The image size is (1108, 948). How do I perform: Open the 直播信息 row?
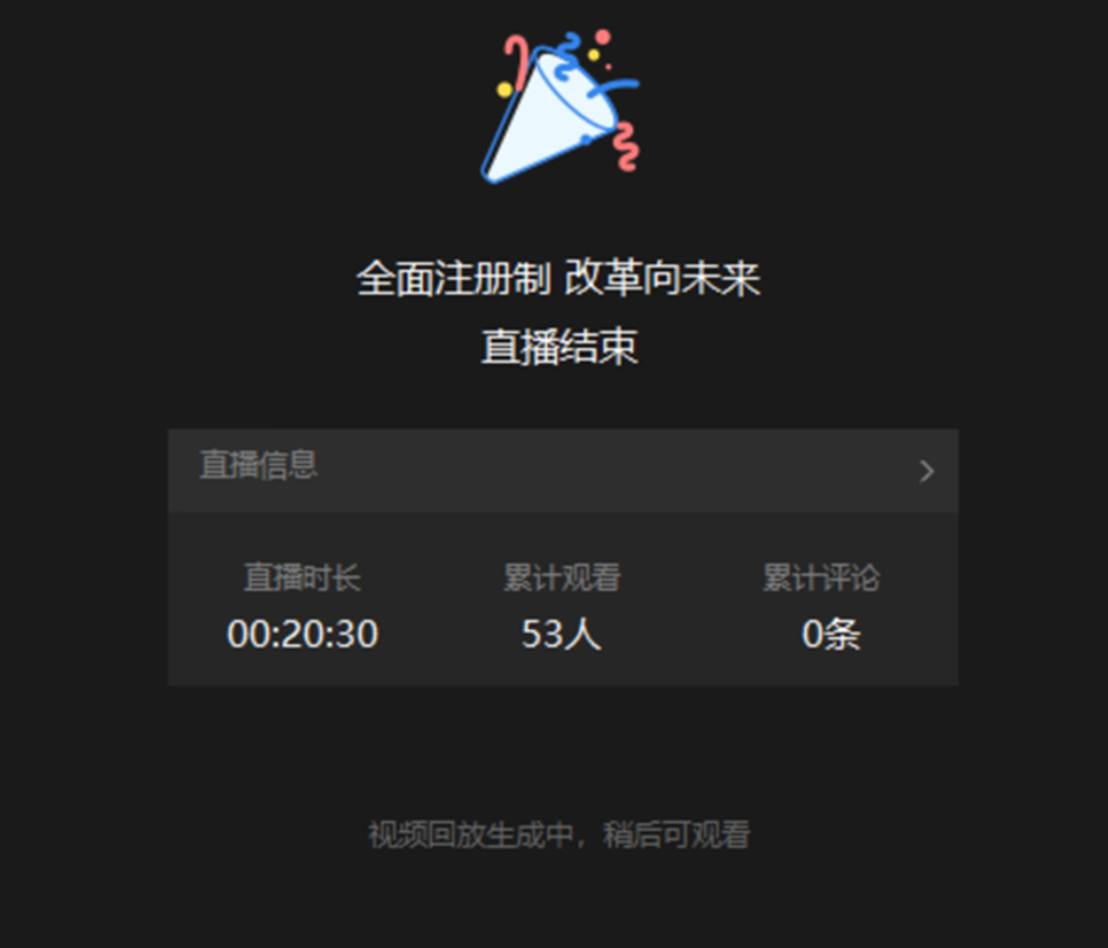click(562, 470)
